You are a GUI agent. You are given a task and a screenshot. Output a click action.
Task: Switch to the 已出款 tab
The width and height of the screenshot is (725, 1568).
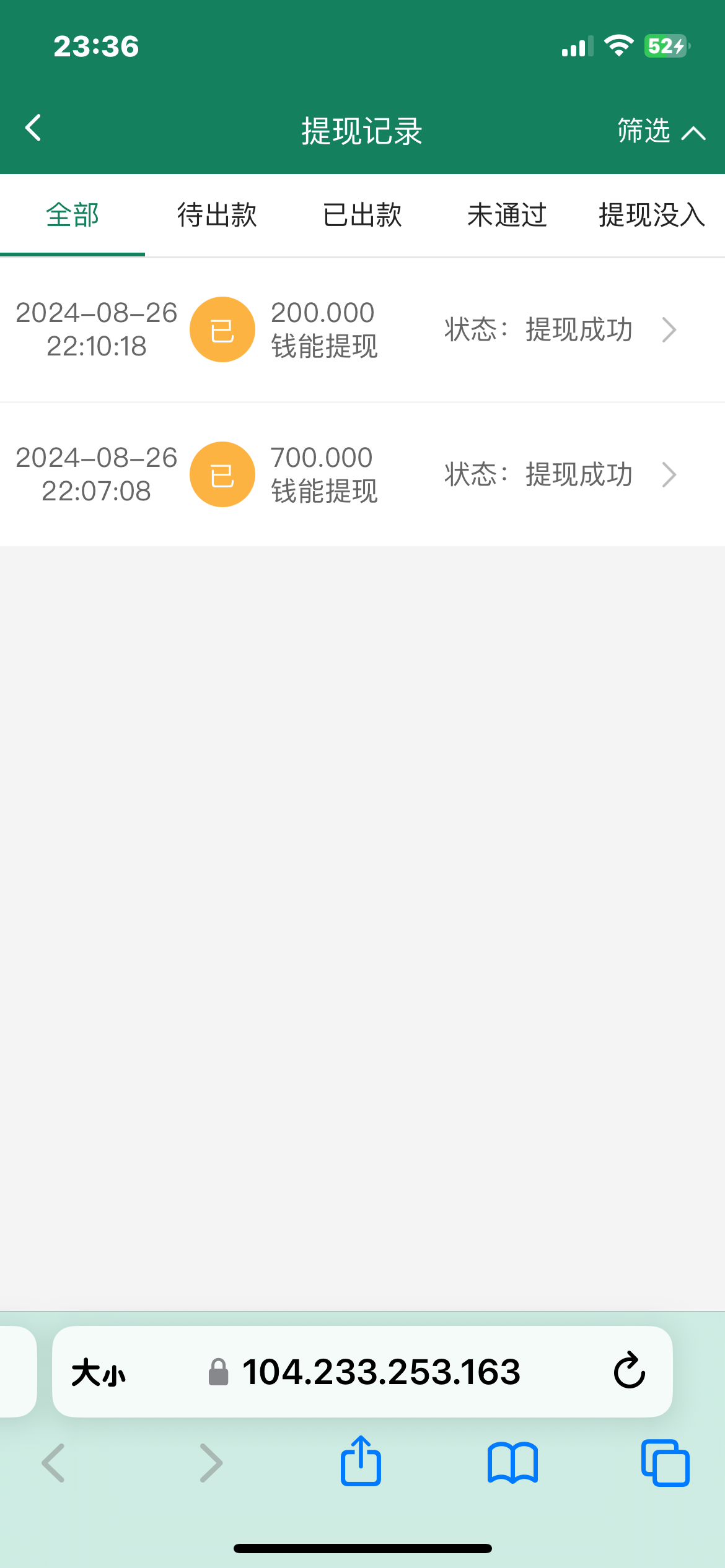click(x=362, y=215)
